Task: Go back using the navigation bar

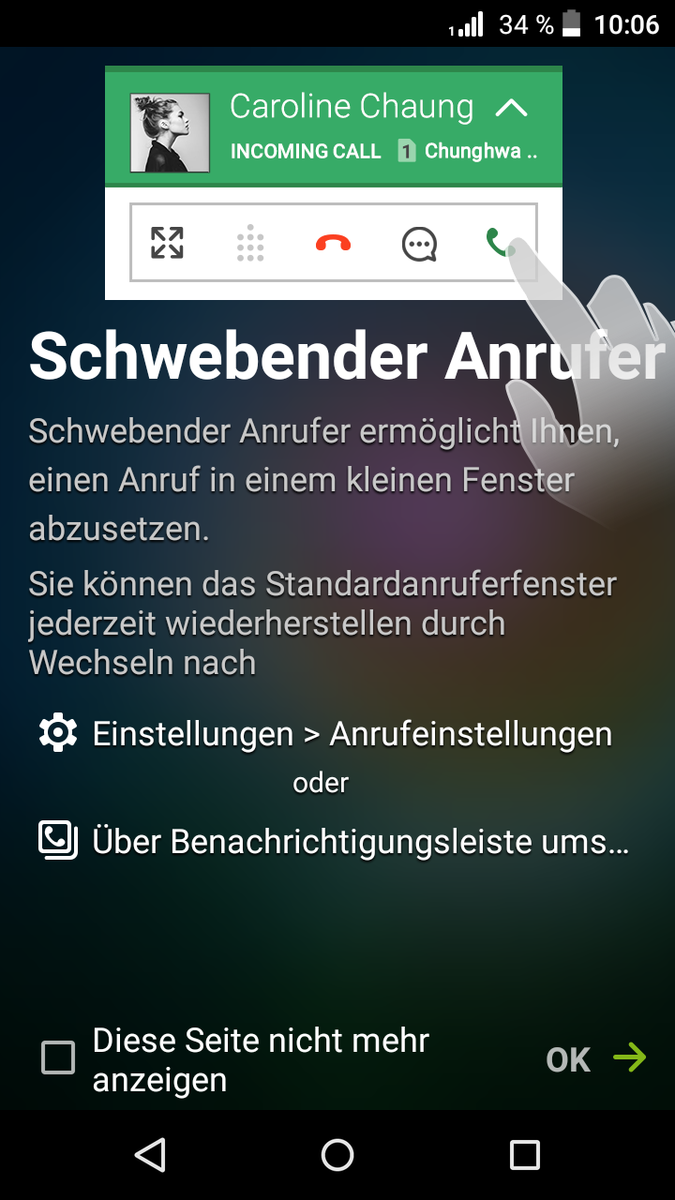Action: pyautogui.click(x=150, y=1155)
